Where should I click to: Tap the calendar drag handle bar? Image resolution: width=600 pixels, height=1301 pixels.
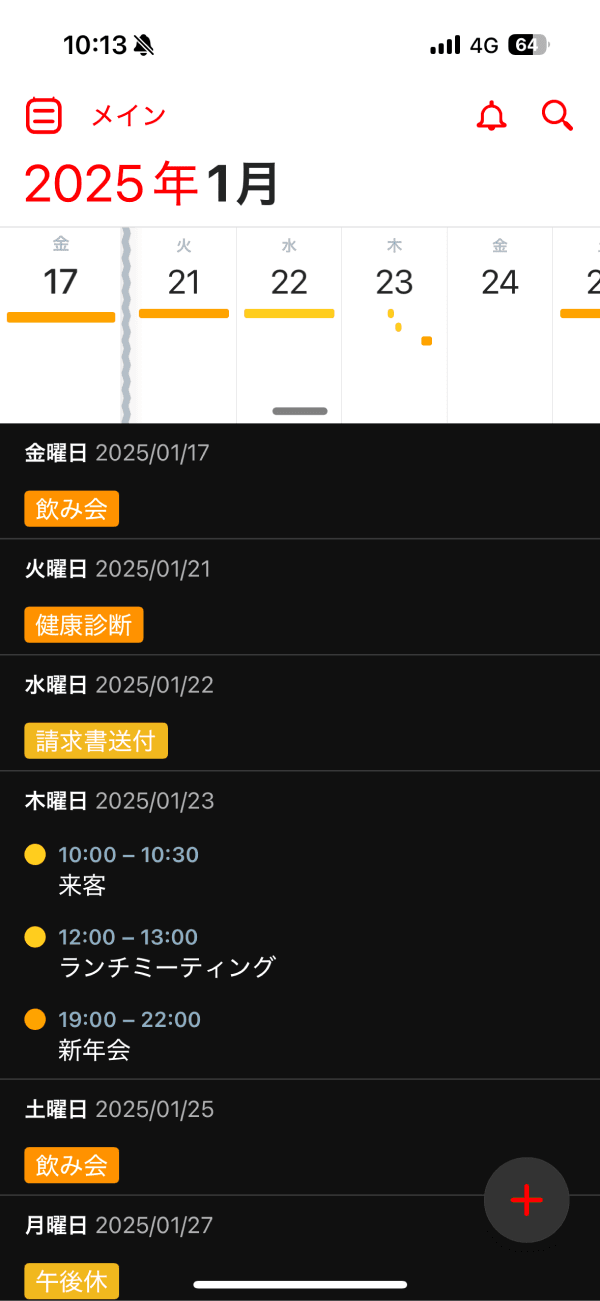coord(300,411)
